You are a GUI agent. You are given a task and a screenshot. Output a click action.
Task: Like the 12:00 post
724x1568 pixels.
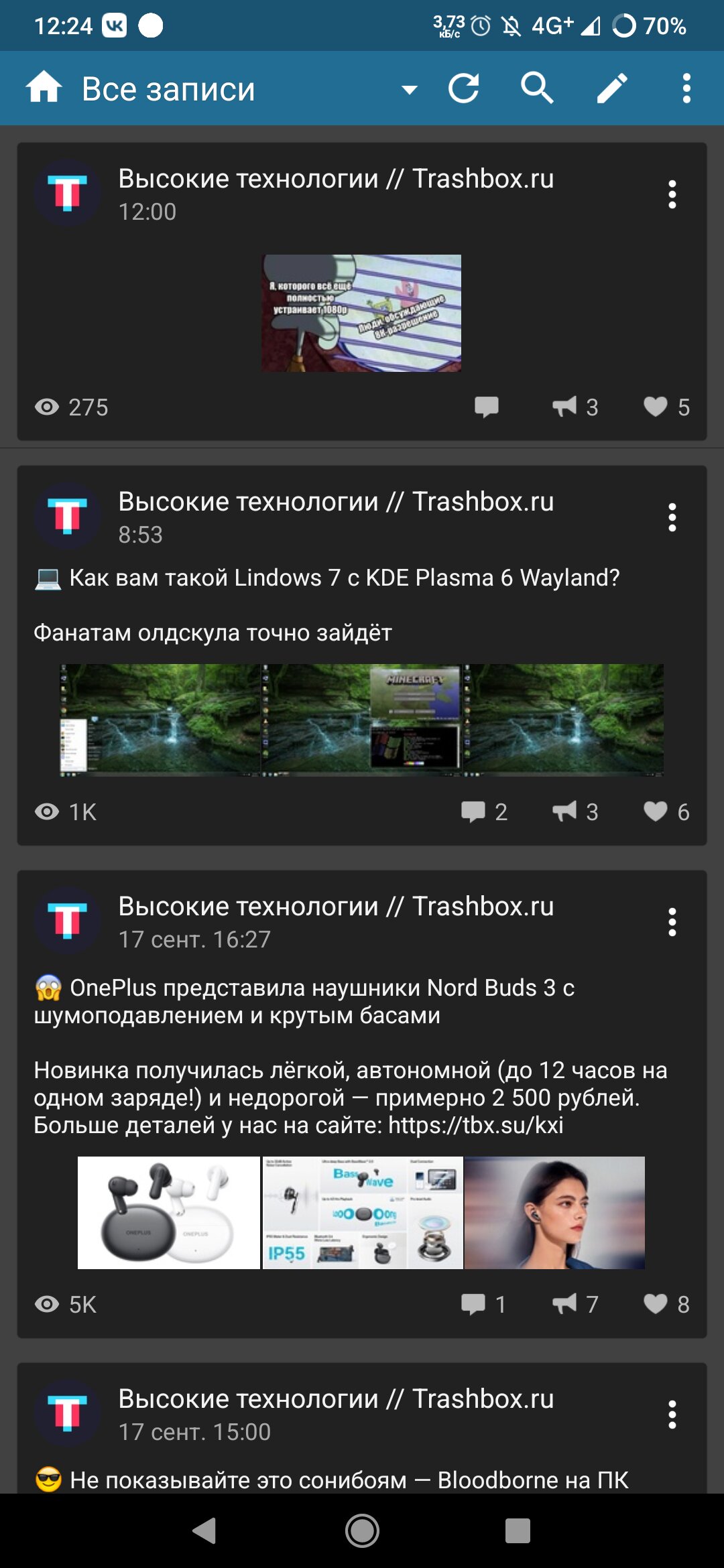pyautogui.click(x=666, y=407)
